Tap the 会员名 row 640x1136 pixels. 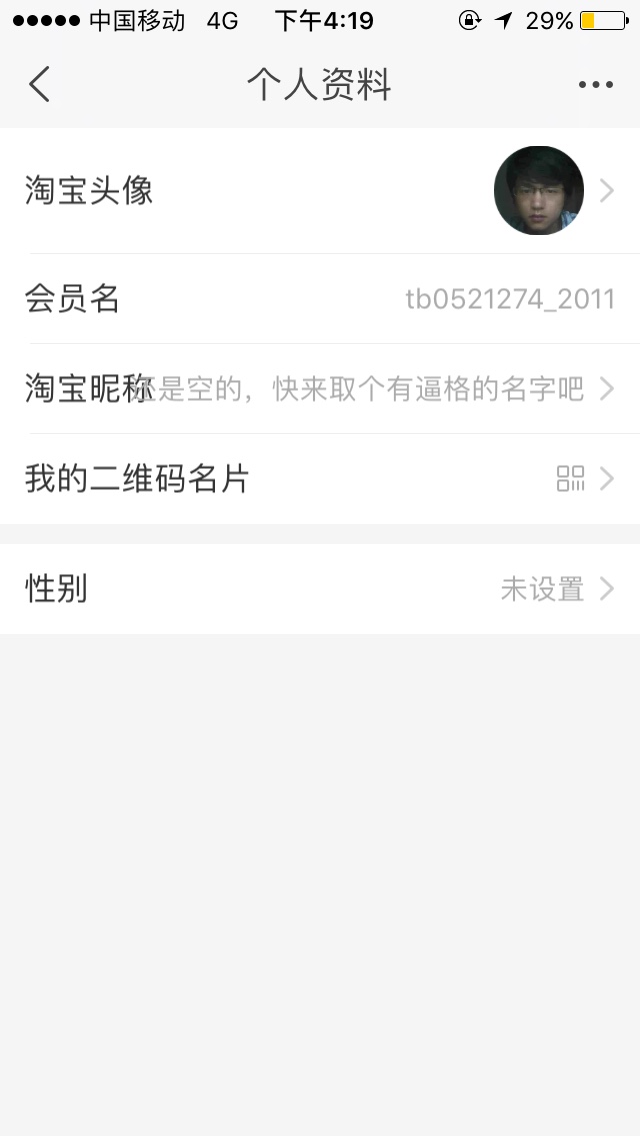pyautogui.click(x=320, y=298)
